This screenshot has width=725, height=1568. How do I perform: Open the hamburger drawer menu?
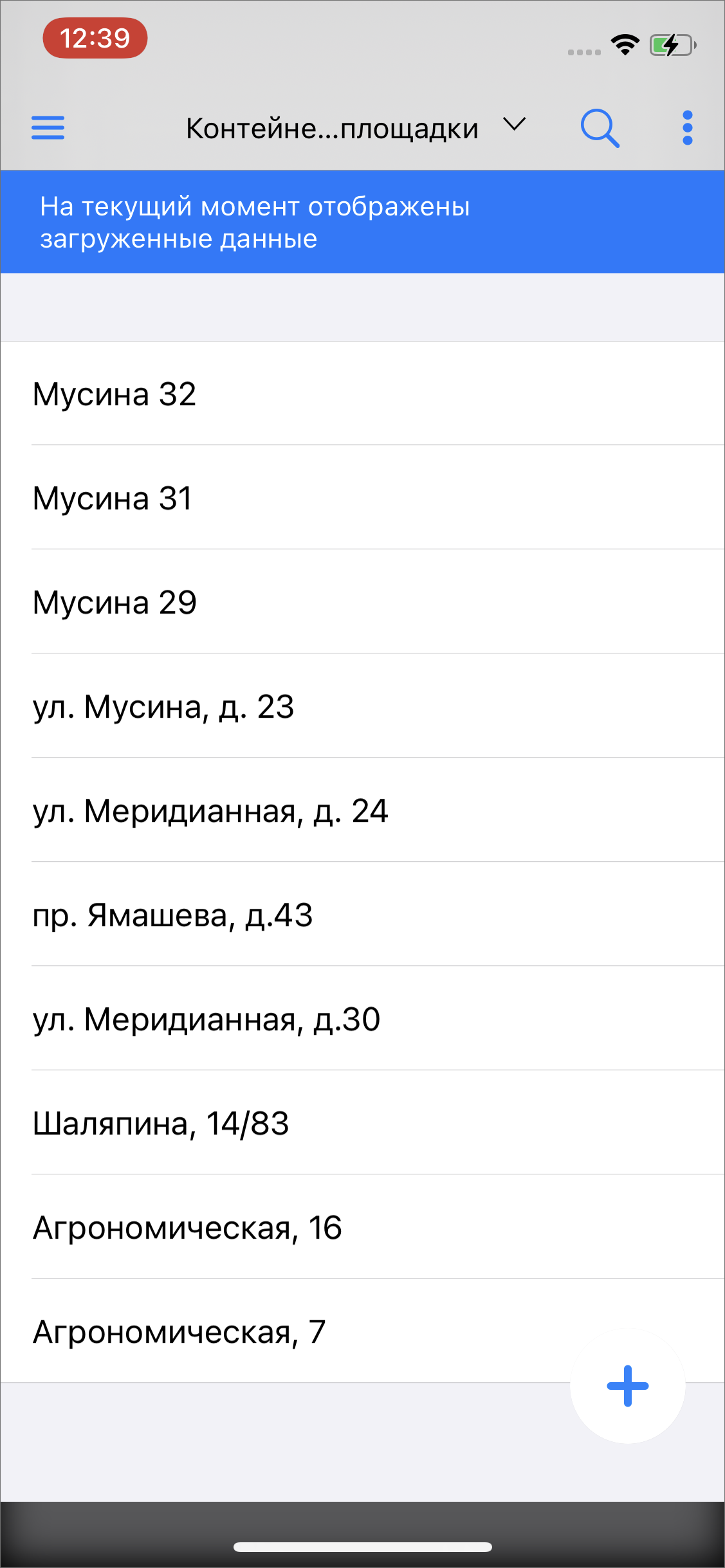coord(48,127)
